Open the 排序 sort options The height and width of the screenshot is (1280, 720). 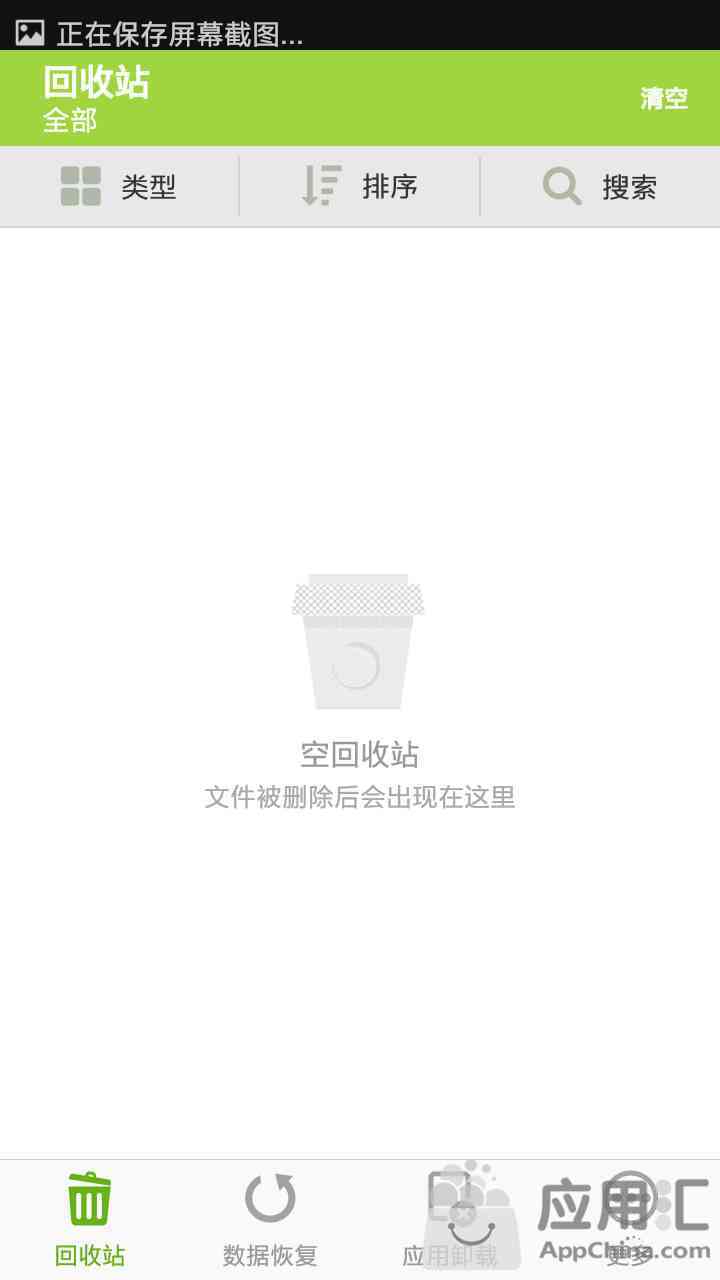(360, 187)
